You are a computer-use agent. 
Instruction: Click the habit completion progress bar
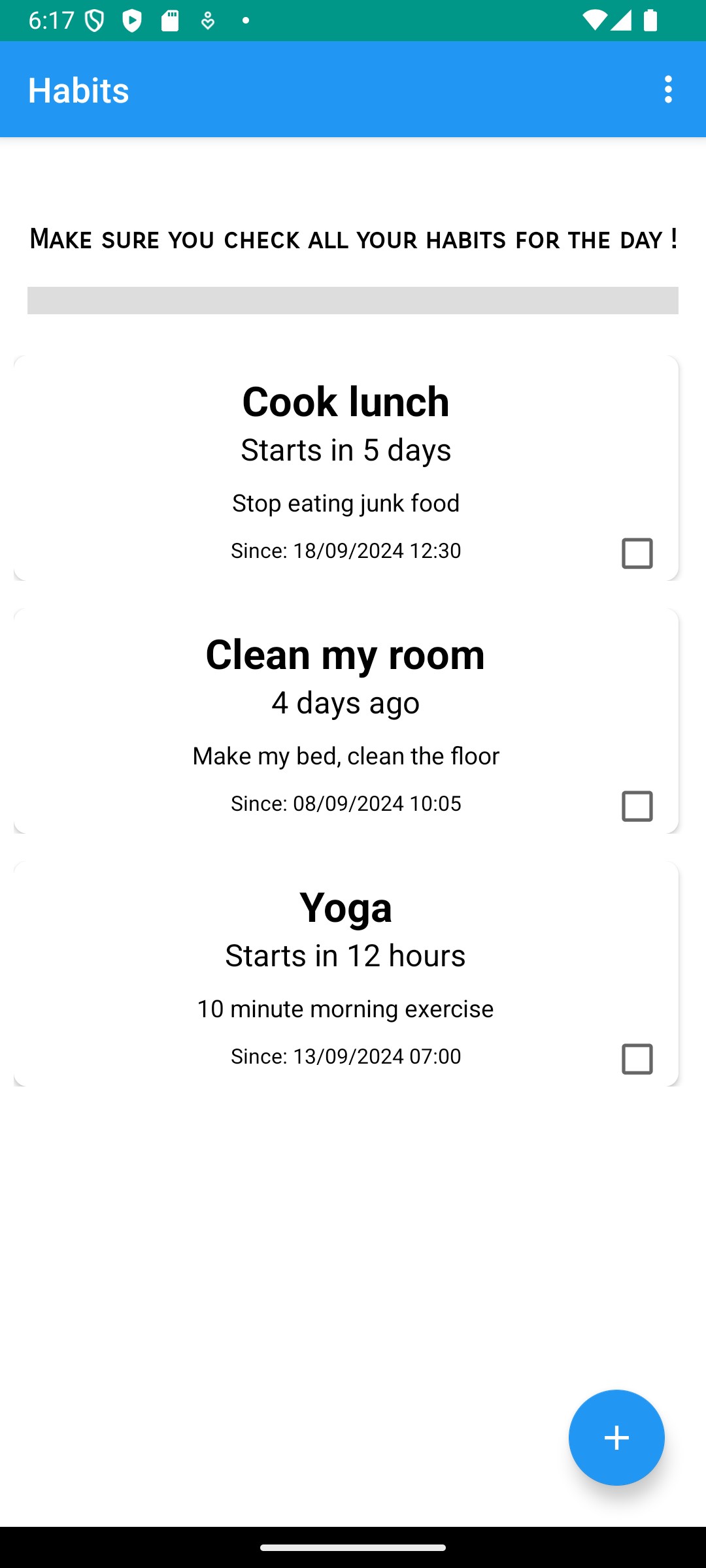pos(353,299)
